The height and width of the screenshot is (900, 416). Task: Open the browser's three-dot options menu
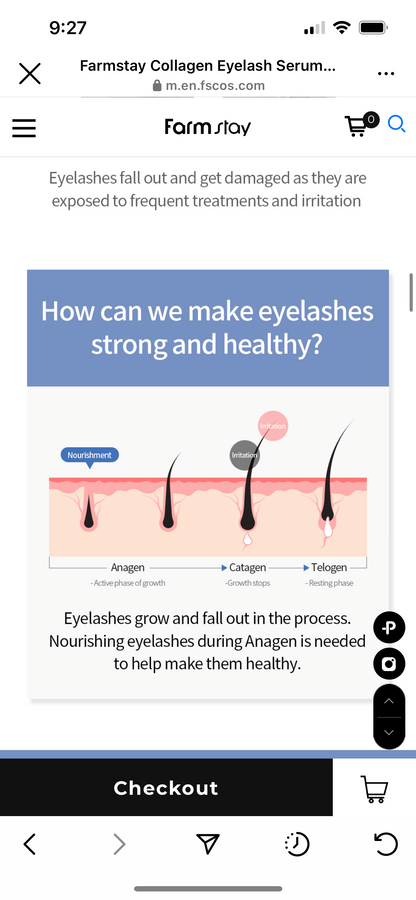(x=386, y=74)
